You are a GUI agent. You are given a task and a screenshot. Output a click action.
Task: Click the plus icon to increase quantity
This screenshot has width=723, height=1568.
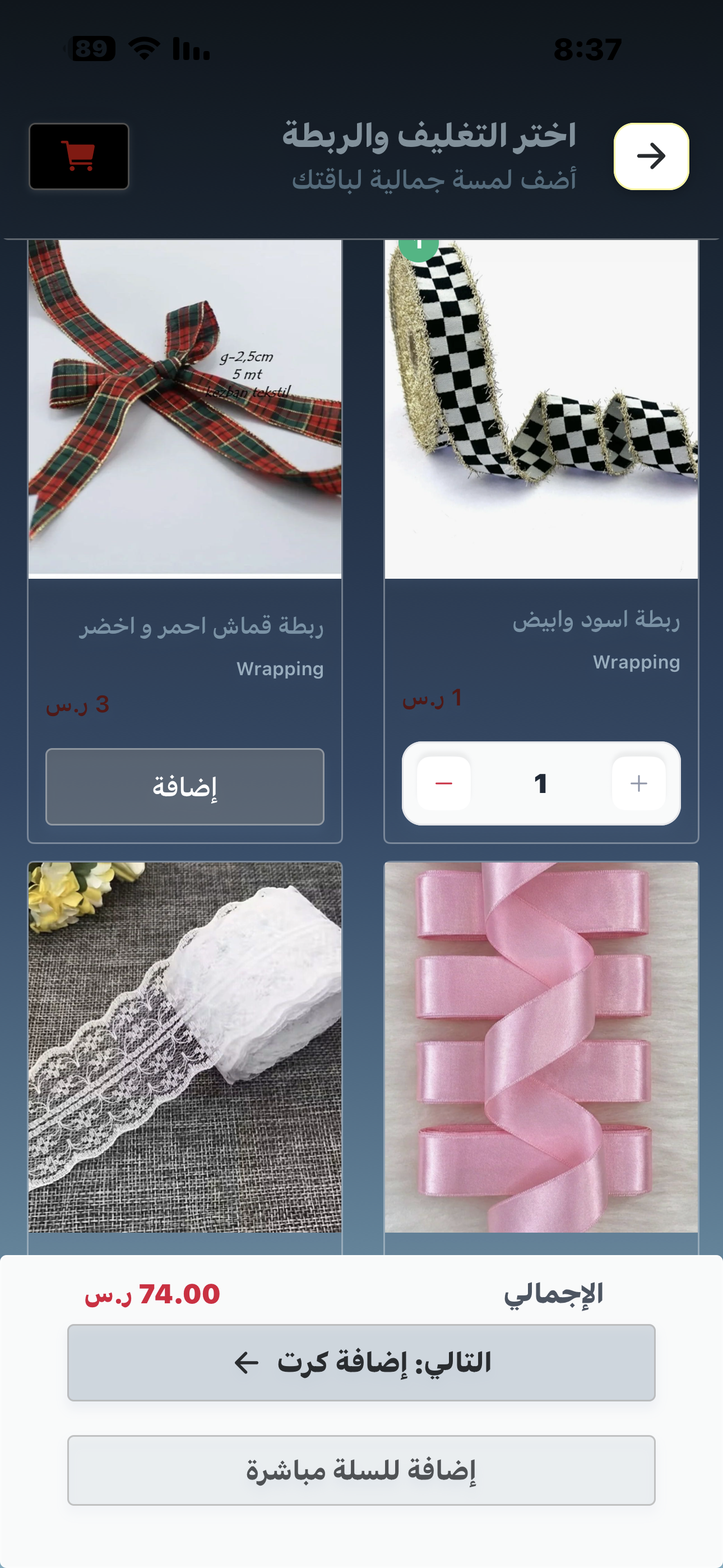point(639,784)
